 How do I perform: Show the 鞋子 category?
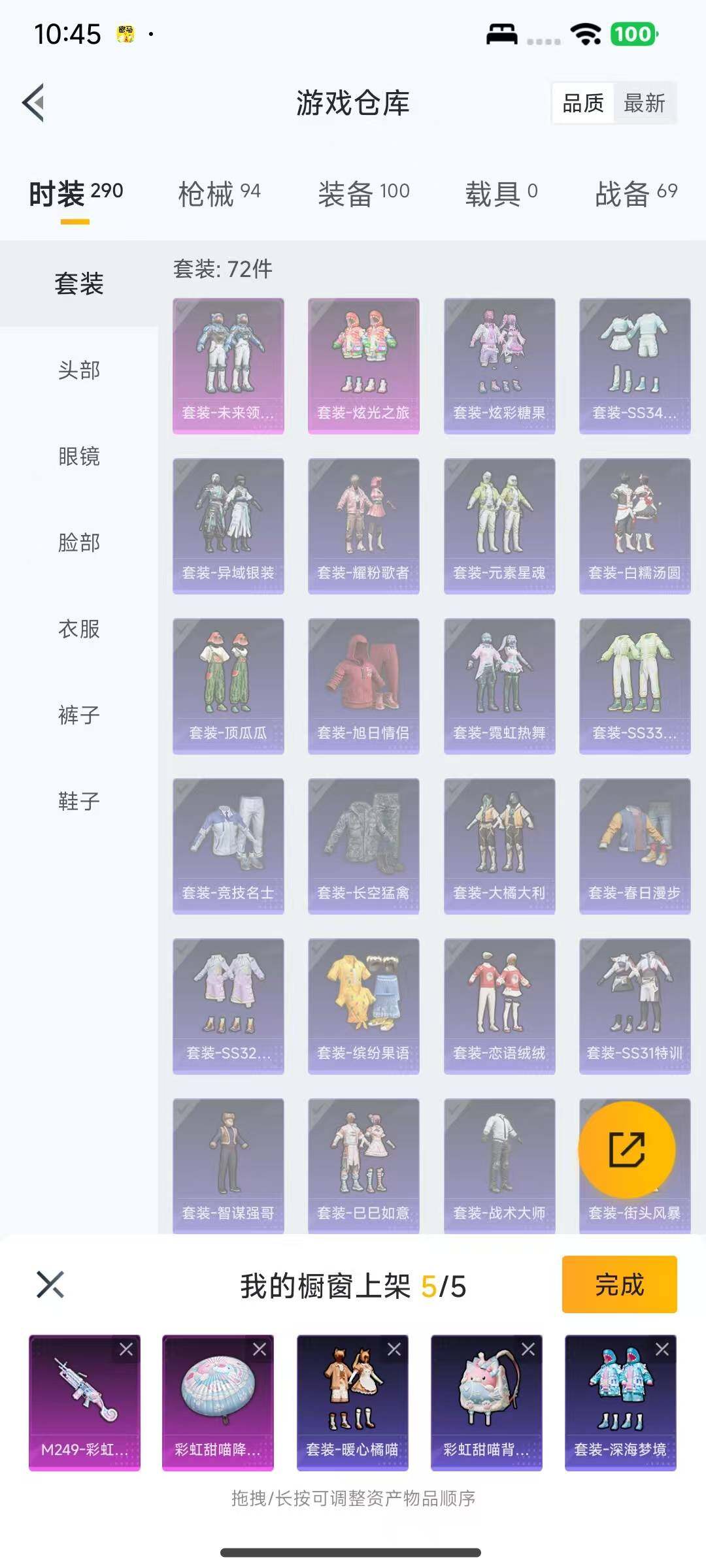79,802
